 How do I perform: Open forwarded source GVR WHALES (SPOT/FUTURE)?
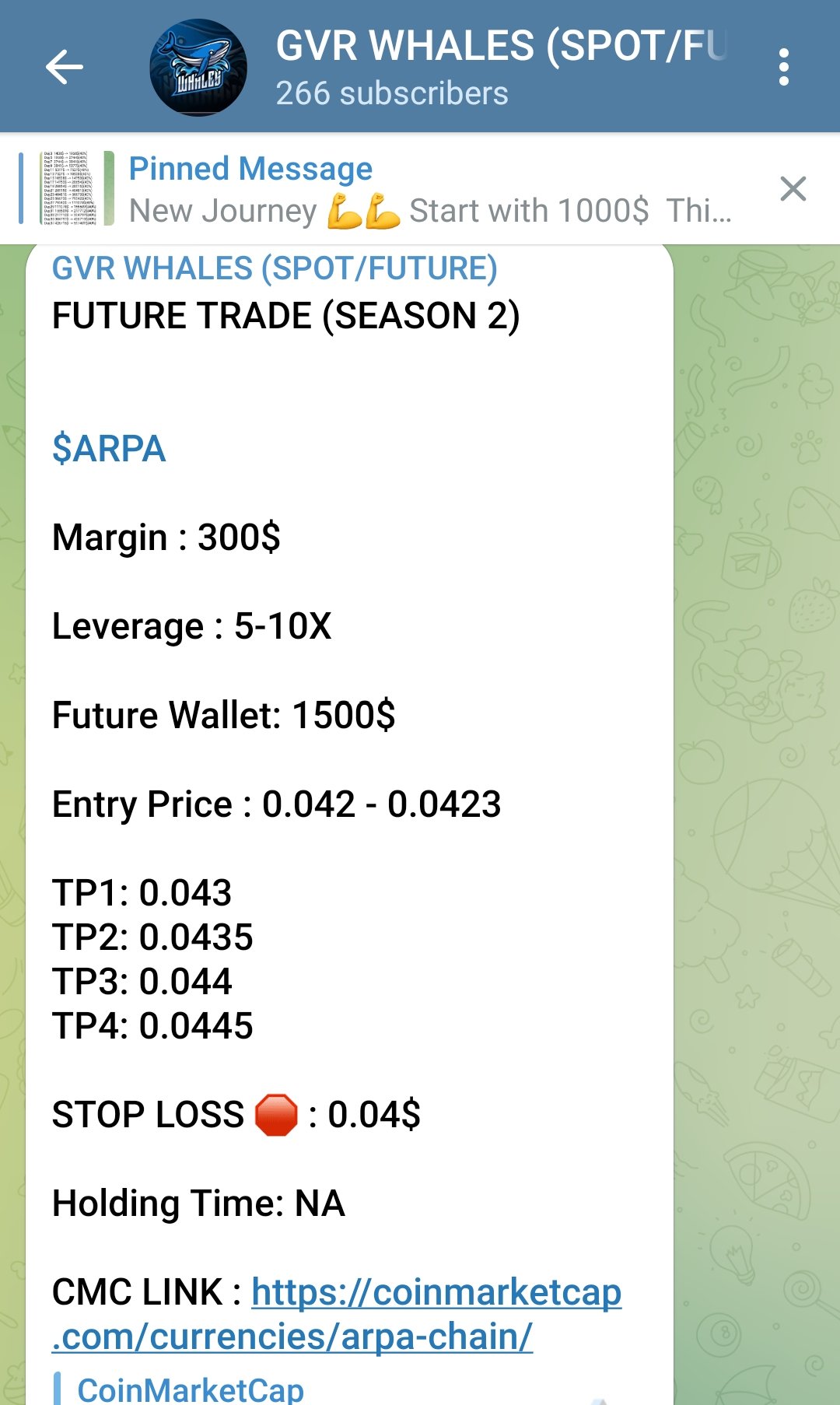[x=275, y=268]
